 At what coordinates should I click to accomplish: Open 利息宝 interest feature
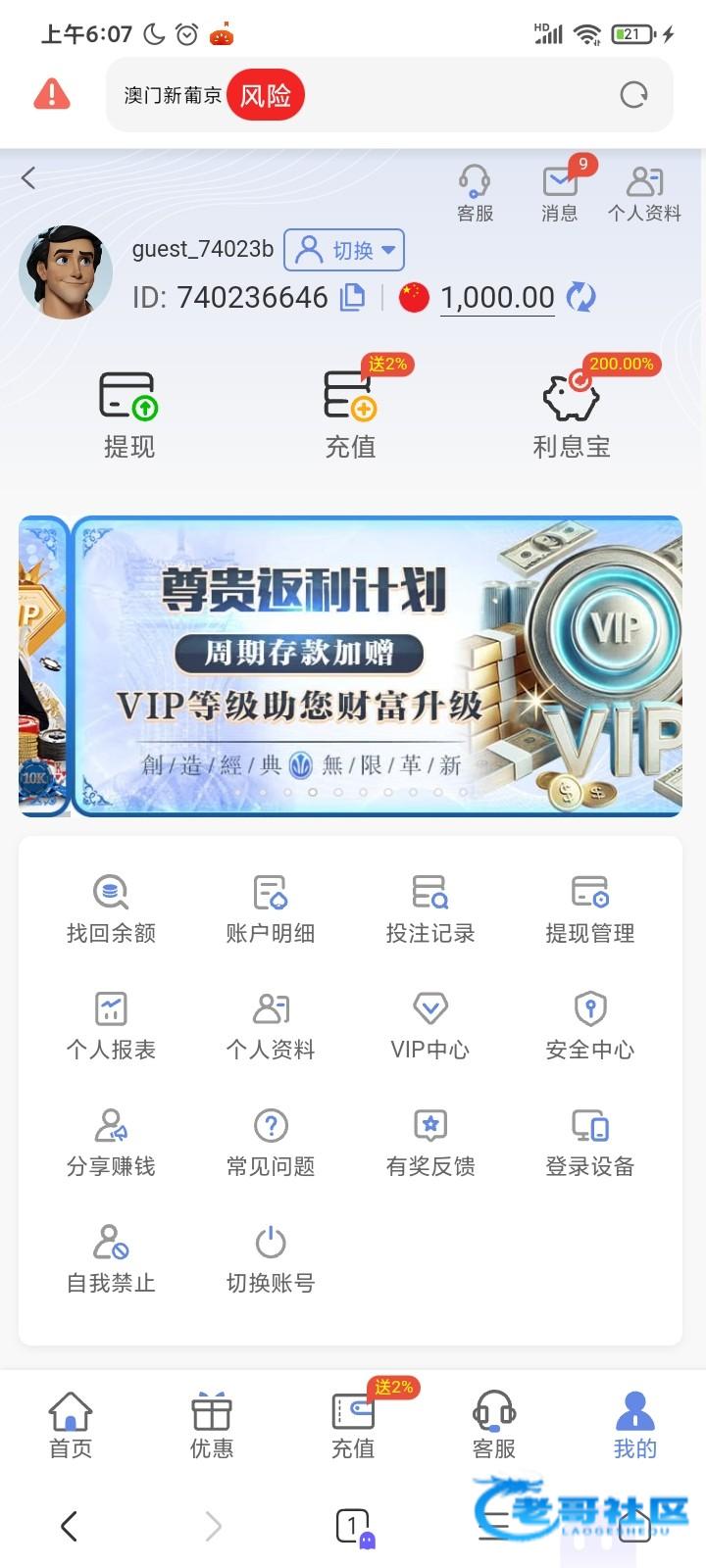coord(572,414)
